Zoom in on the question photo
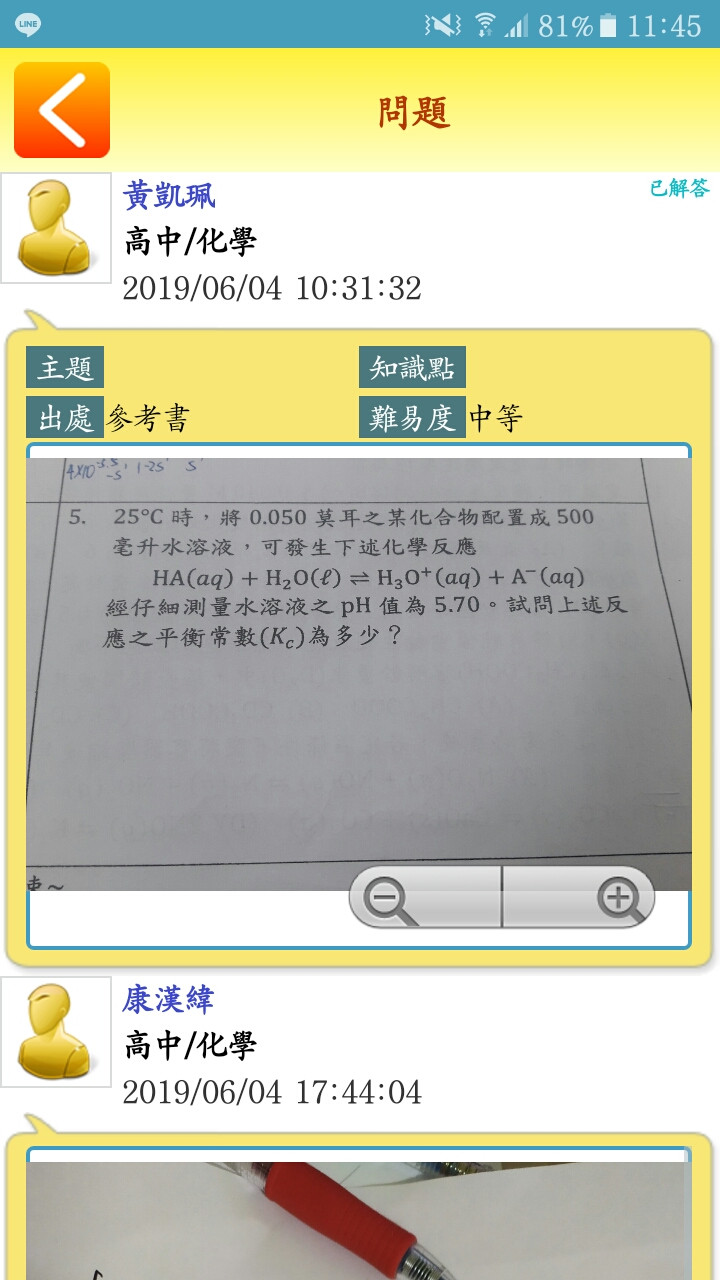 tap(579, 897)
